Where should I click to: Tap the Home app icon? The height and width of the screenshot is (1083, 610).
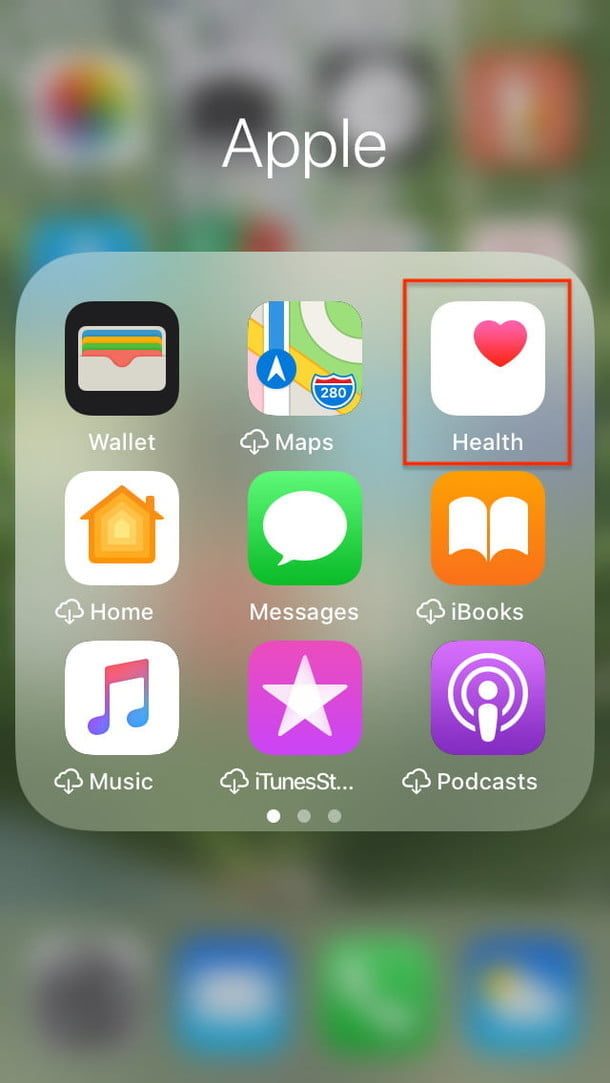click(x=122, y=528)
